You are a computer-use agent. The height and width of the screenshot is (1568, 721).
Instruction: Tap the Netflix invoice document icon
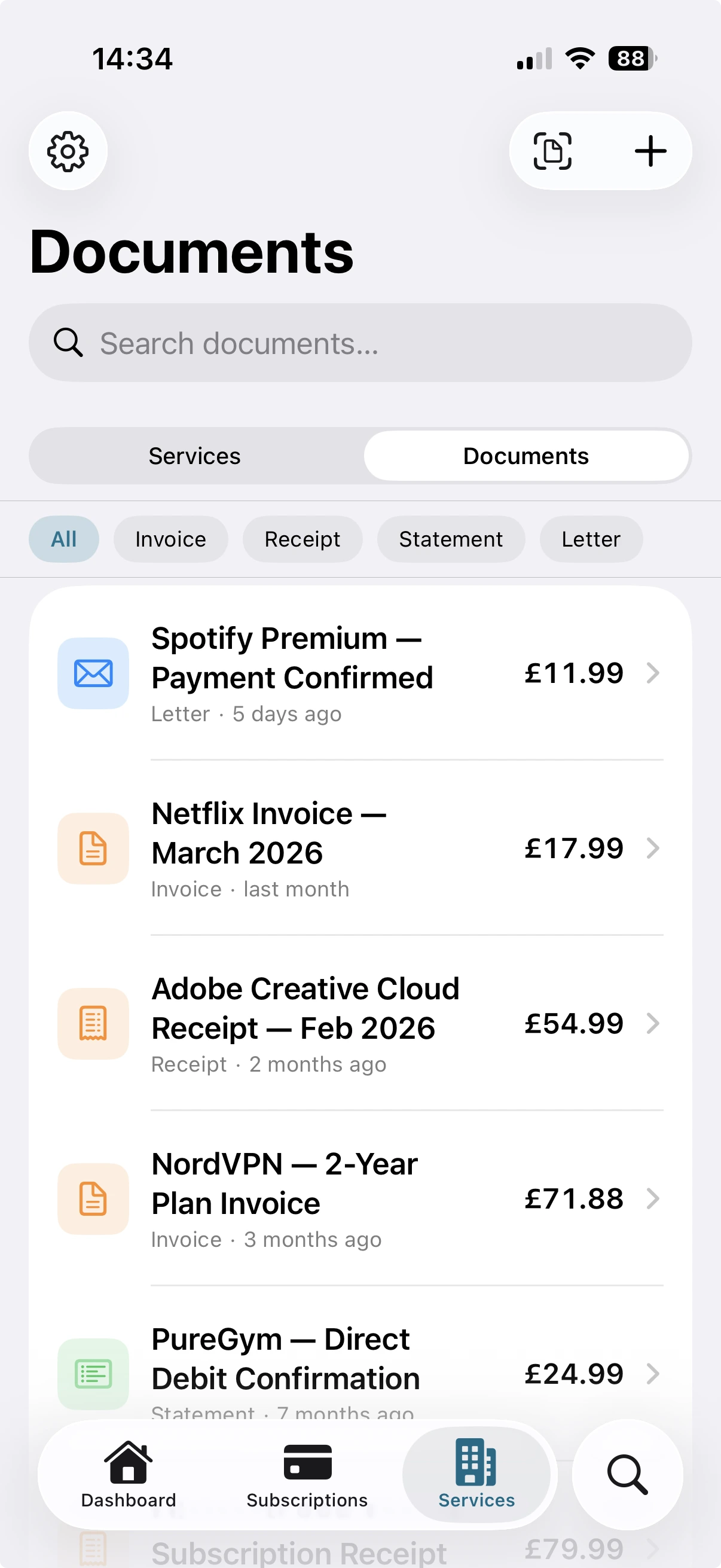[x=93, y=849]
